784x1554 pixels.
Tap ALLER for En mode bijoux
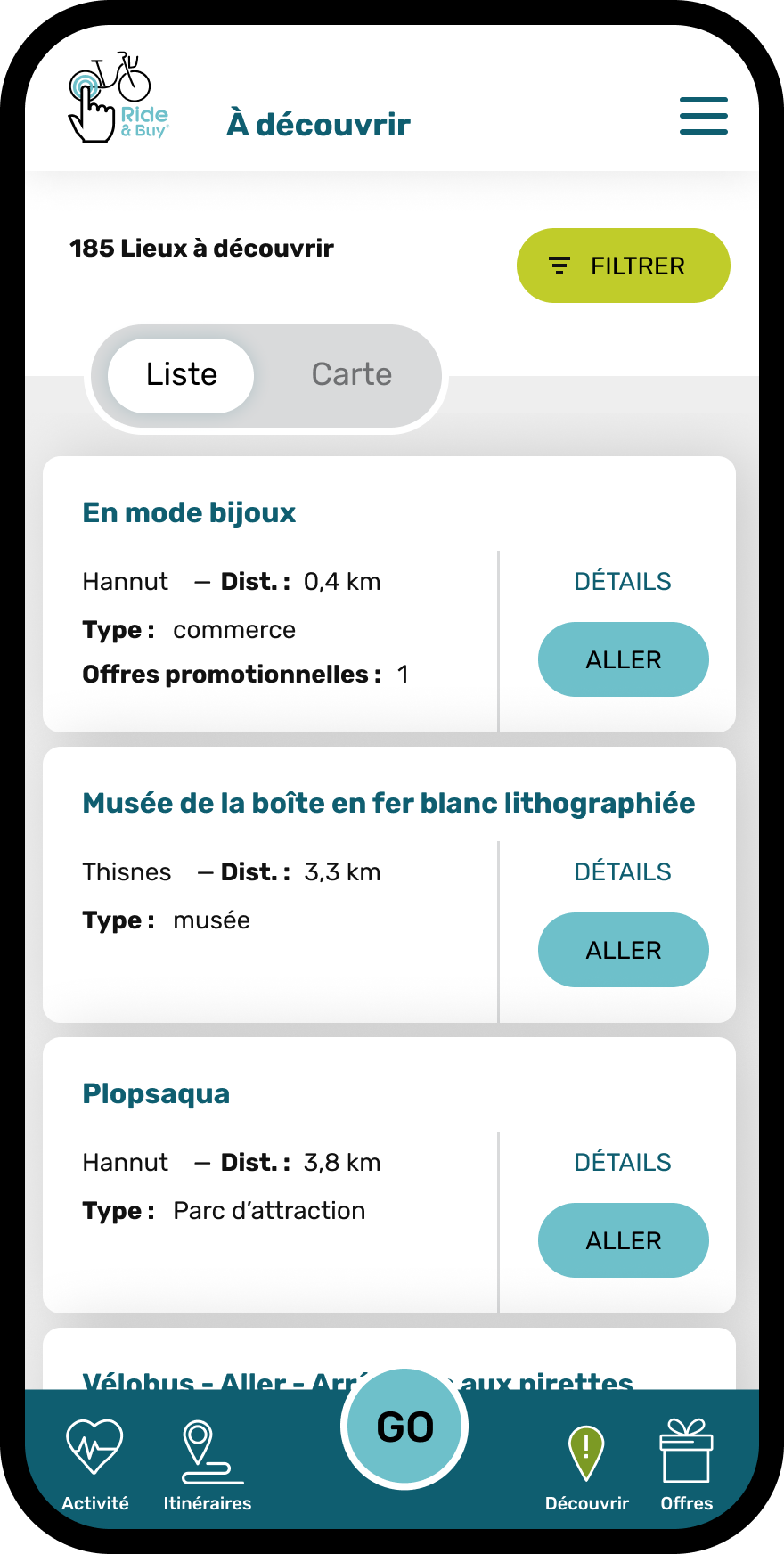(x=624, y=659)
